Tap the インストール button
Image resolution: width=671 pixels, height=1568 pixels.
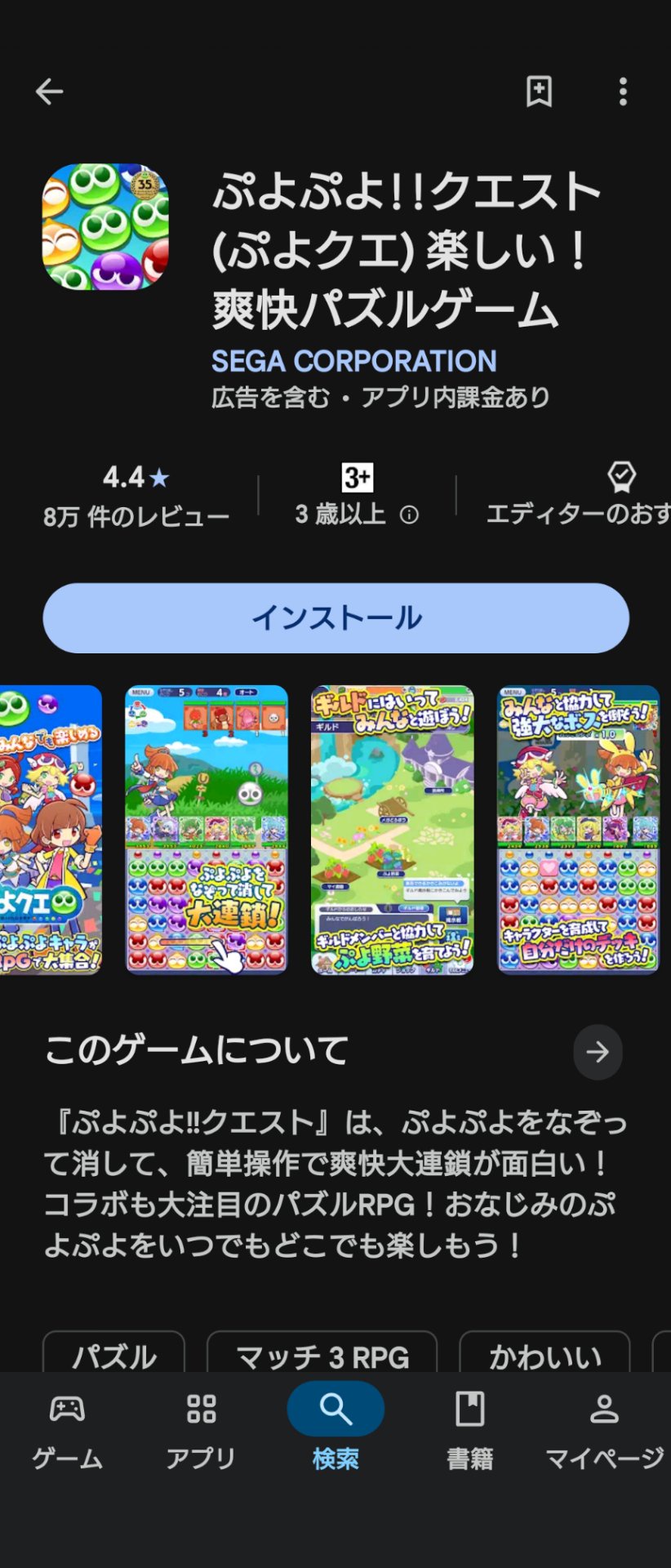(x=335, y=618)
